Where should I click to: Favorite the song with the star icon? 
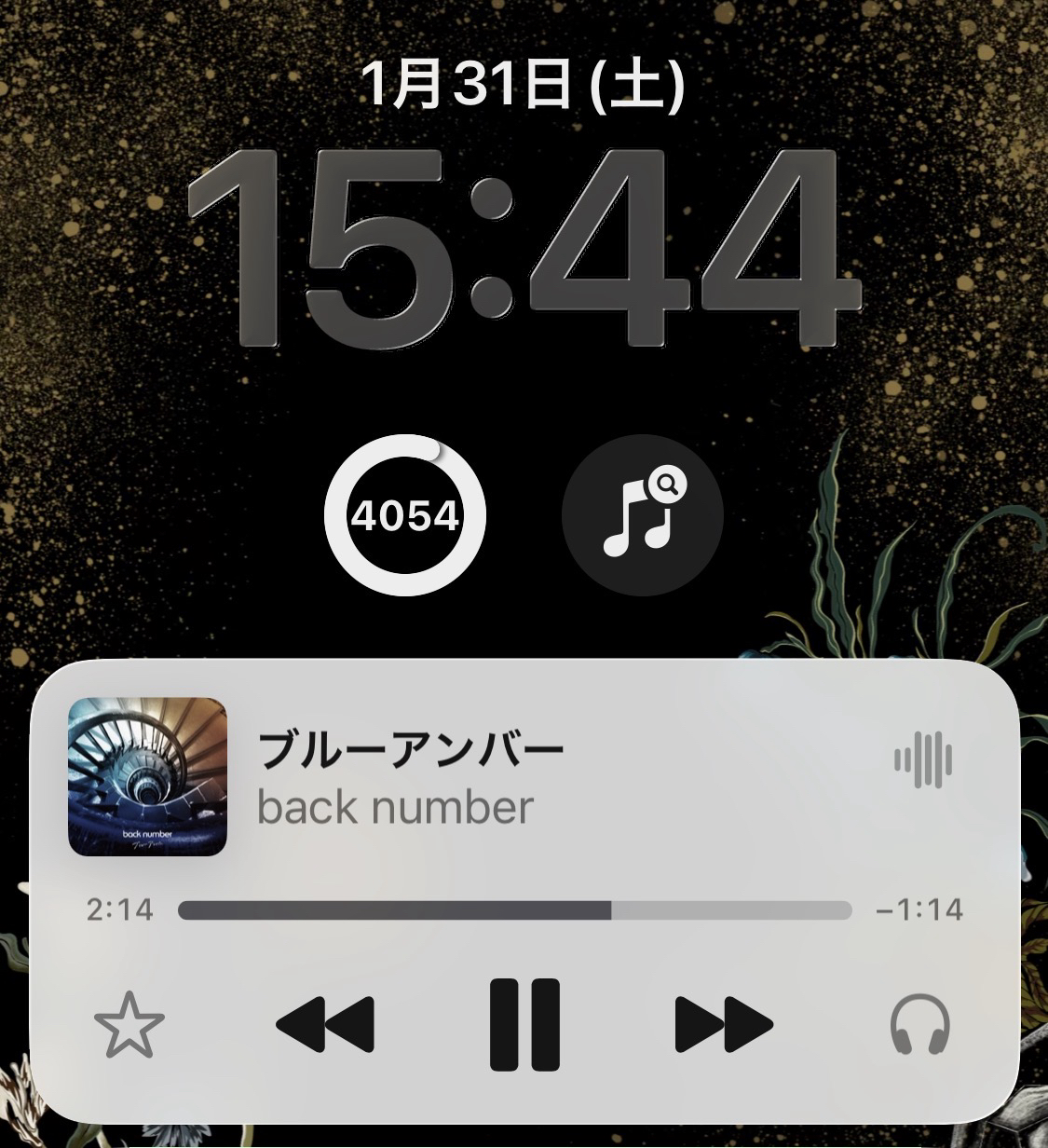[x=129, y=1025]
